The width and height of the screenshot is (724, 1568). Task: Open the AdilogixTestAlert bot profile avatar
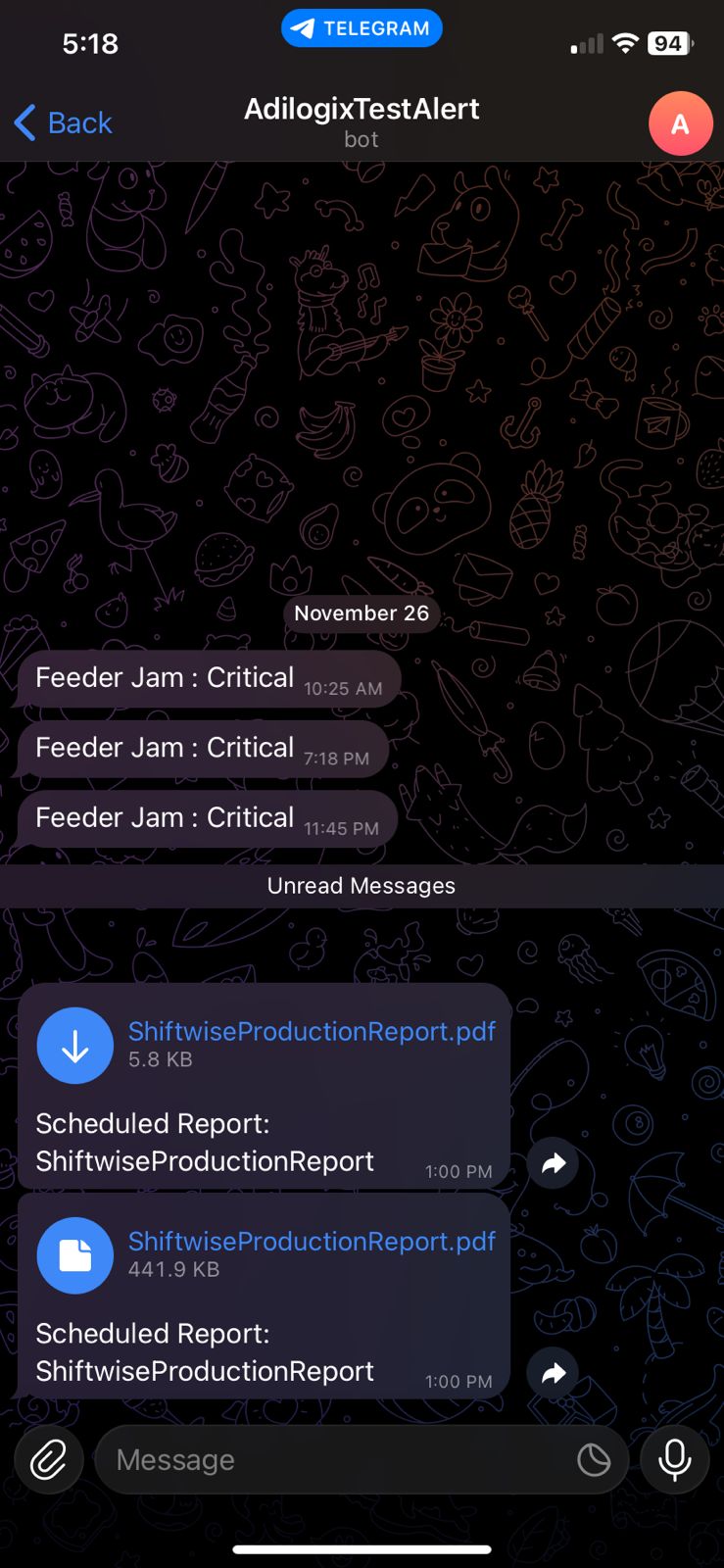click(680, 123)
